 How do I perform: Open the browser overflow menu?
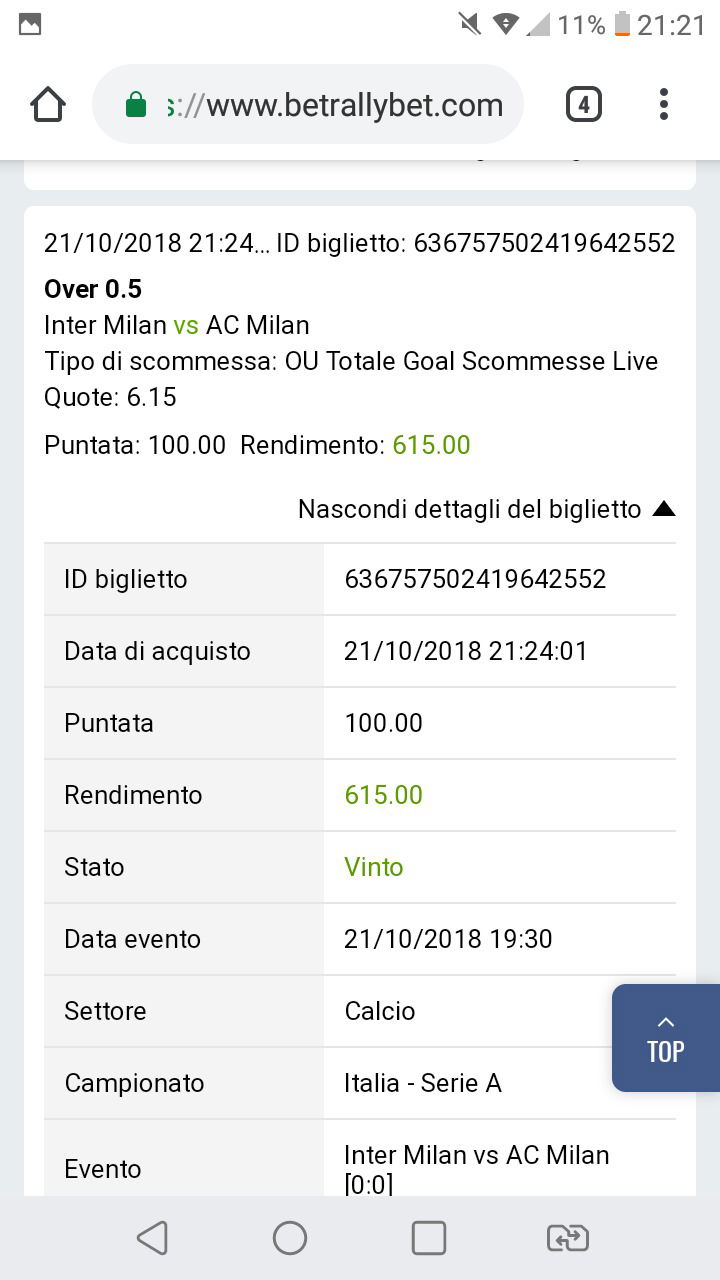(x=664, y=104)
